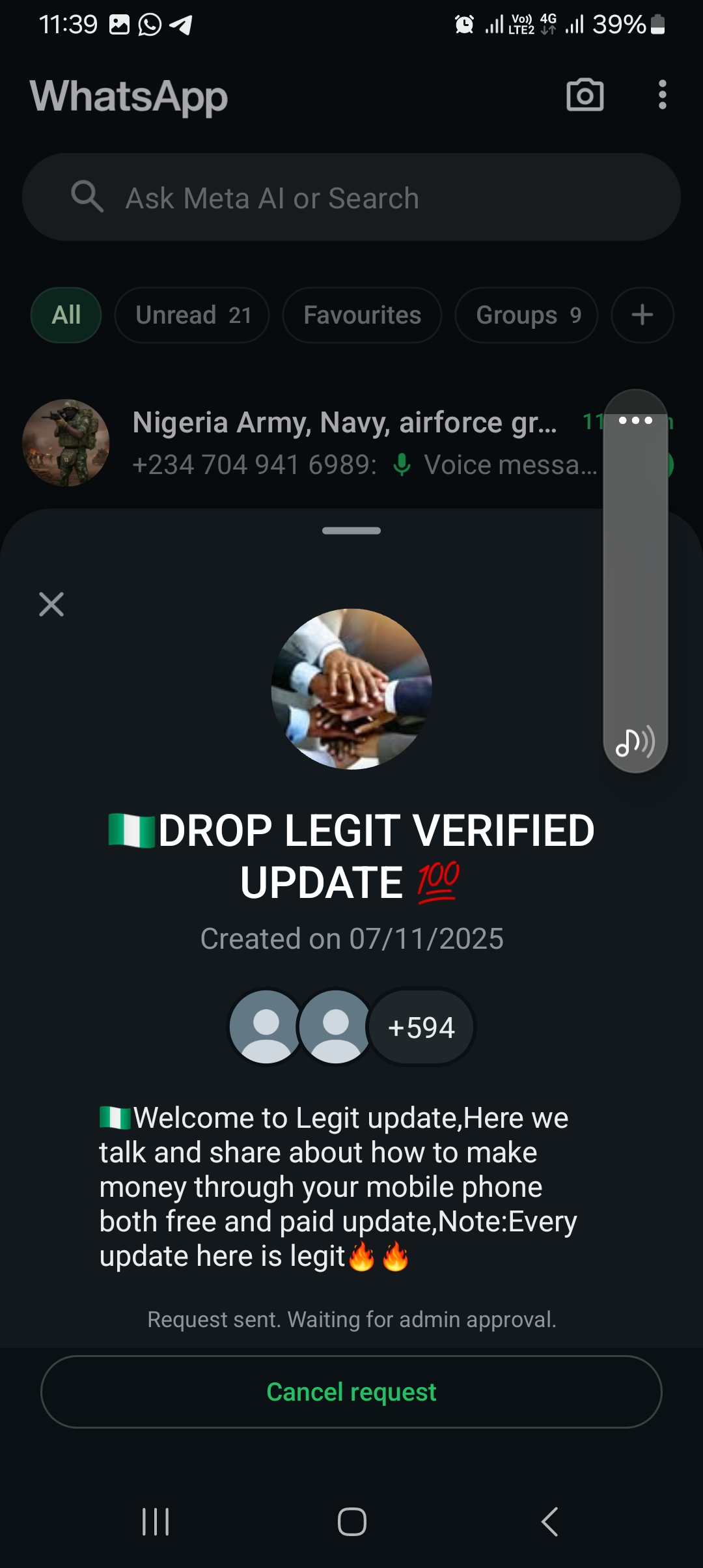Image resolution: width=703 pixels, height=1568 pixels.
Task: Expand volume panel's three-dot options
Action: (635, 421)
